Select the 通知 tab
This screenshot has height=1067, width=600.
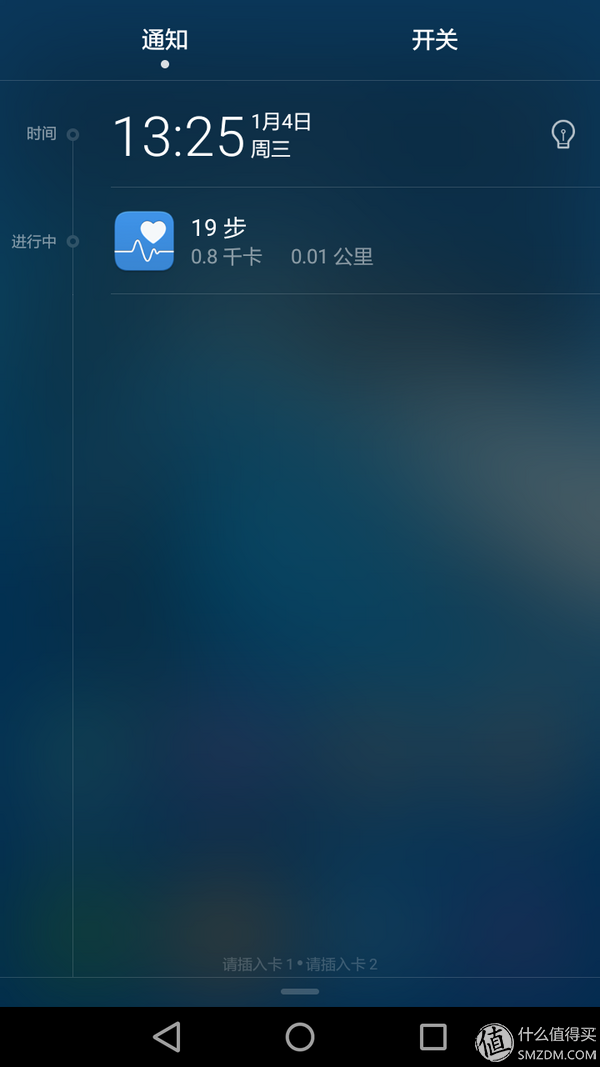165,40
